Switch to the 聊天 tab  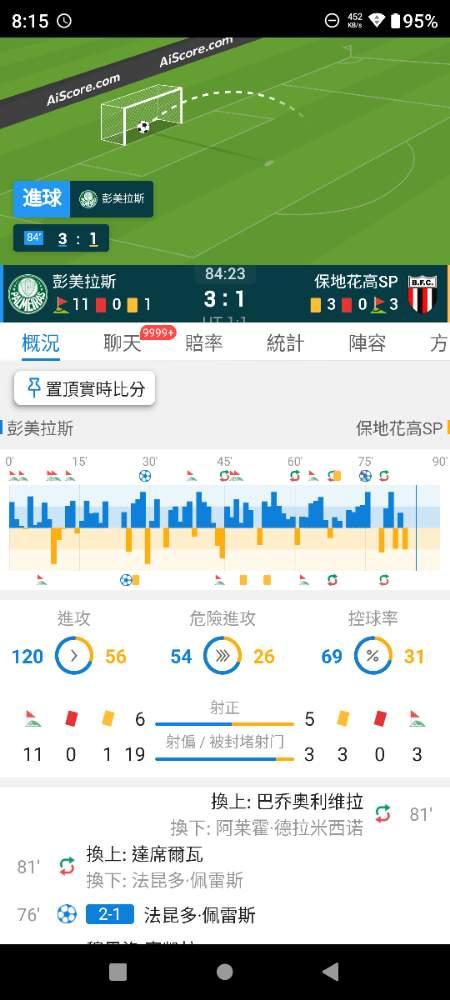122,343
